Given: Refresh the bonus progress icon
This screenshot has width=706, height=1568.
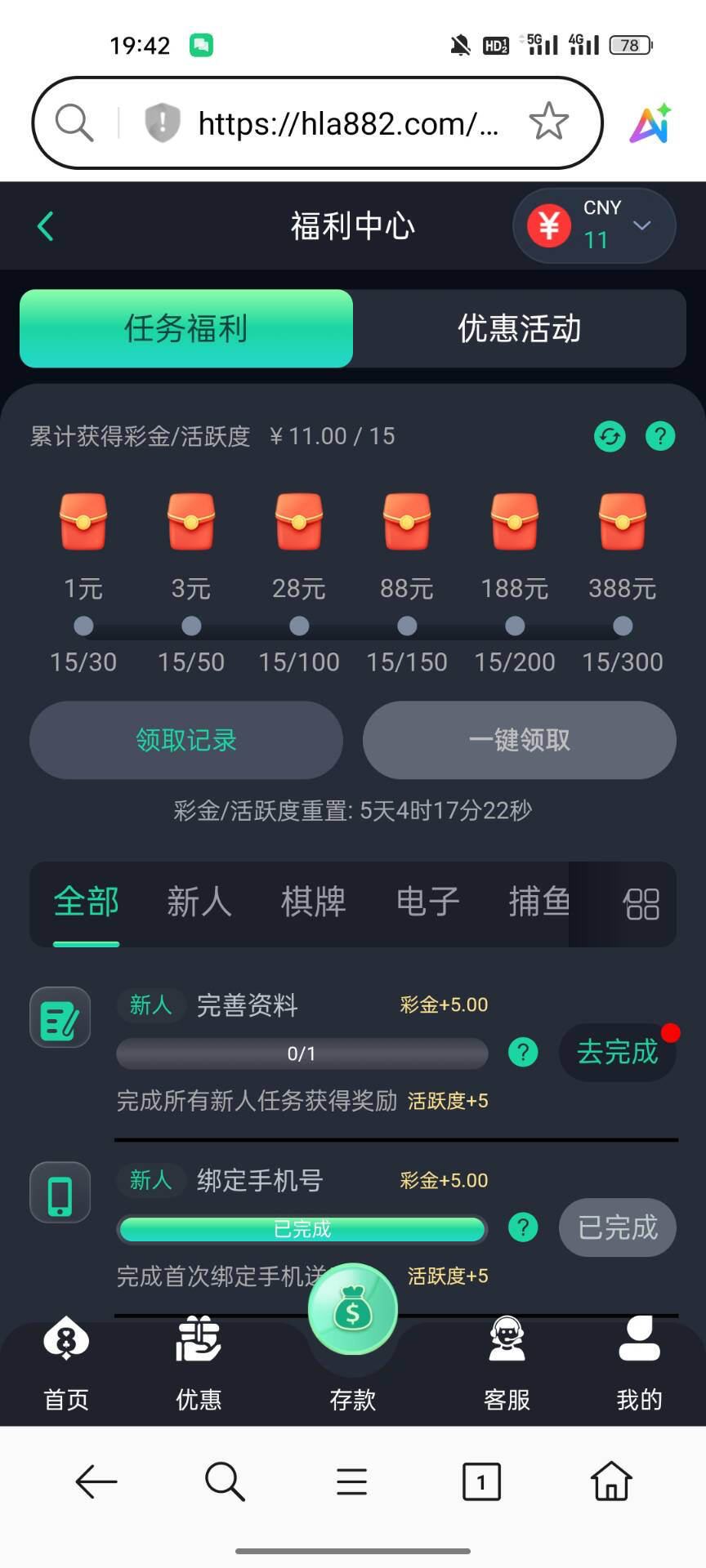Looking at the screenshot, I should click(610, 436).
